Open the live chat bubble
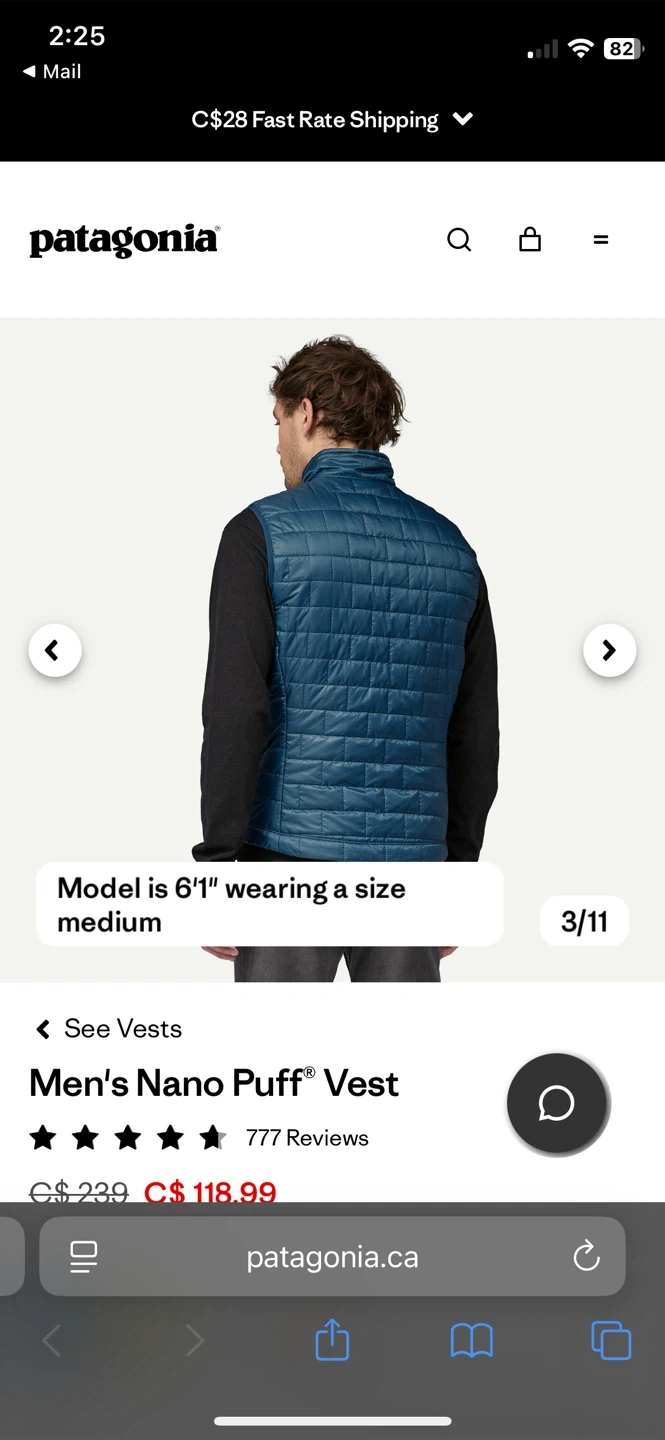665x1440 pixels. (x=557, y=1104)
